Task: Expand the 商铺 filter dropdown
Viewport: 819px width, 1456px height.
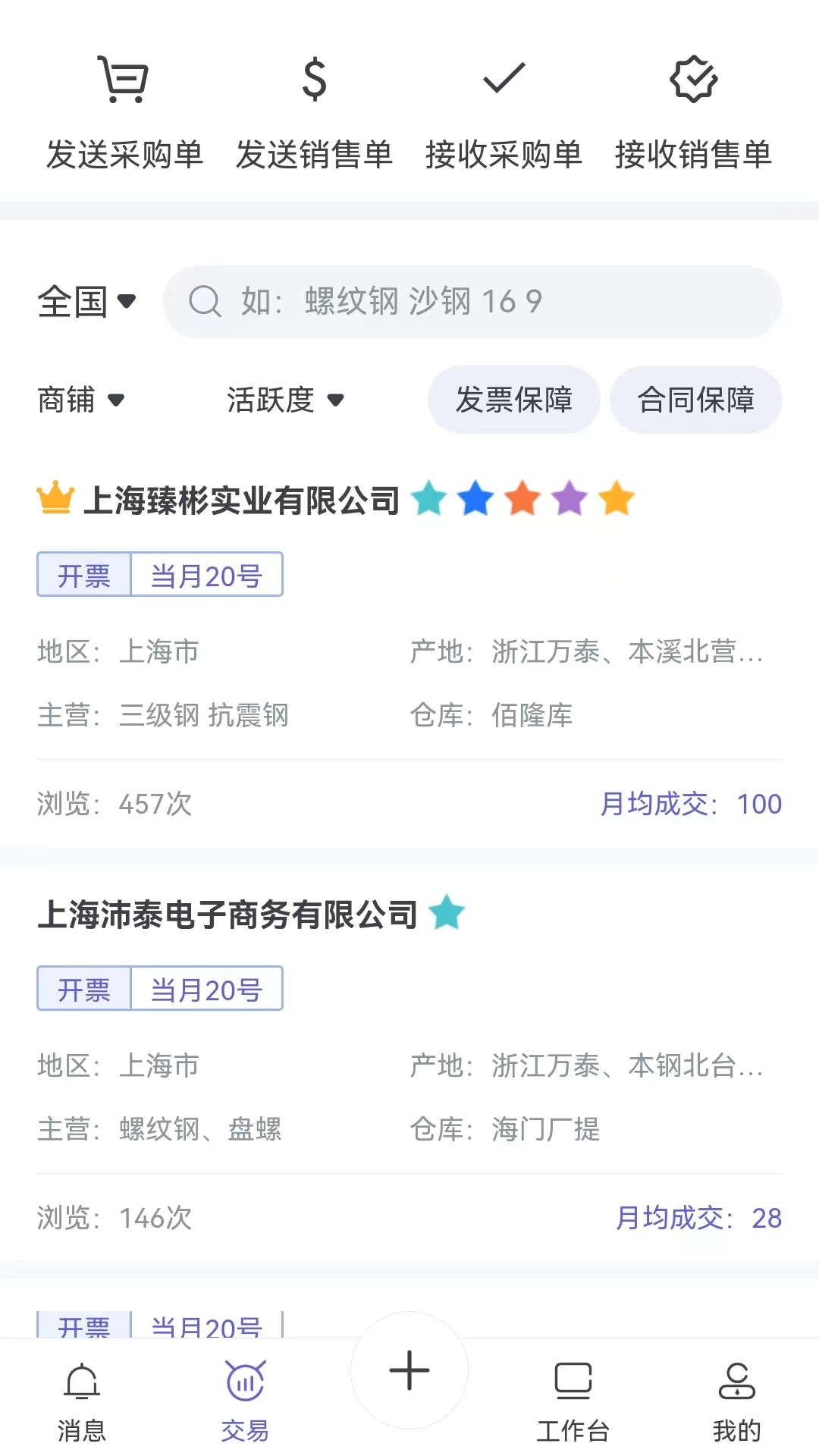Action: [x=80, y=400]
